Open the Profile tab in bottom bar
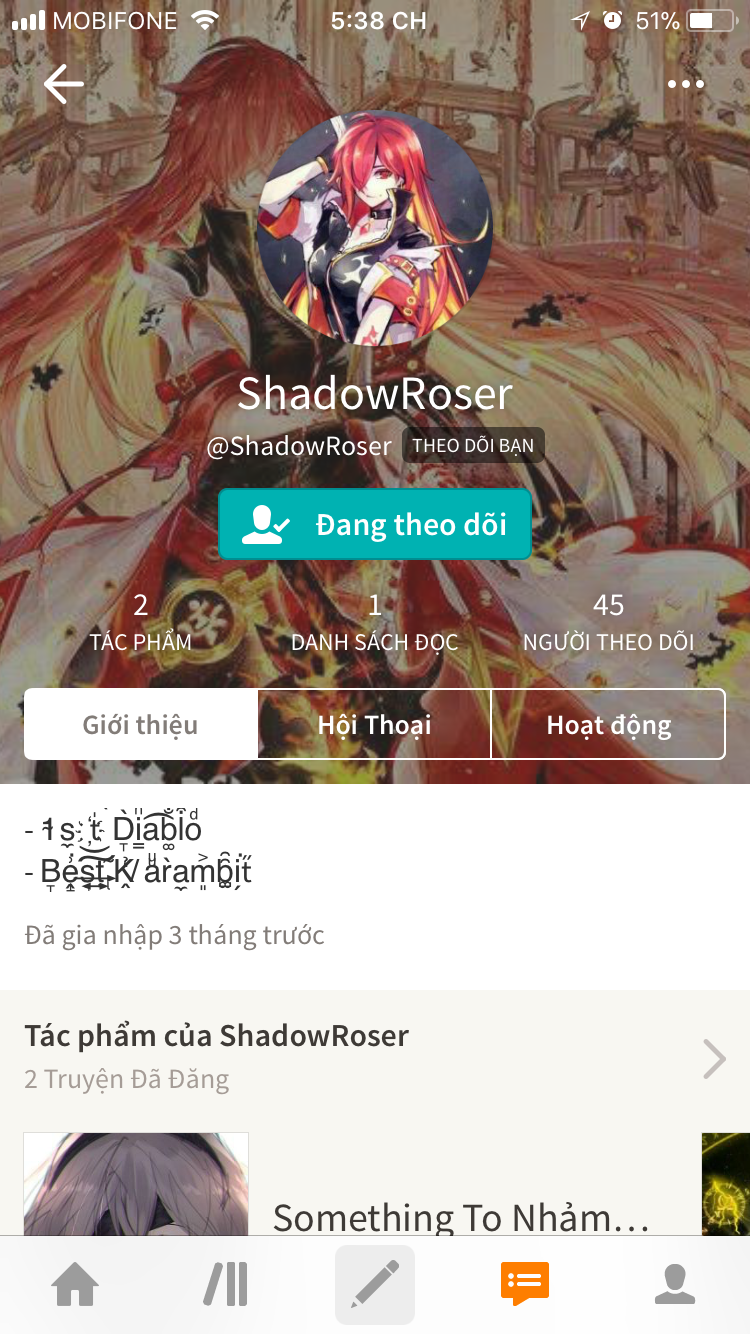750x1334 pixels. (675, 1284)
